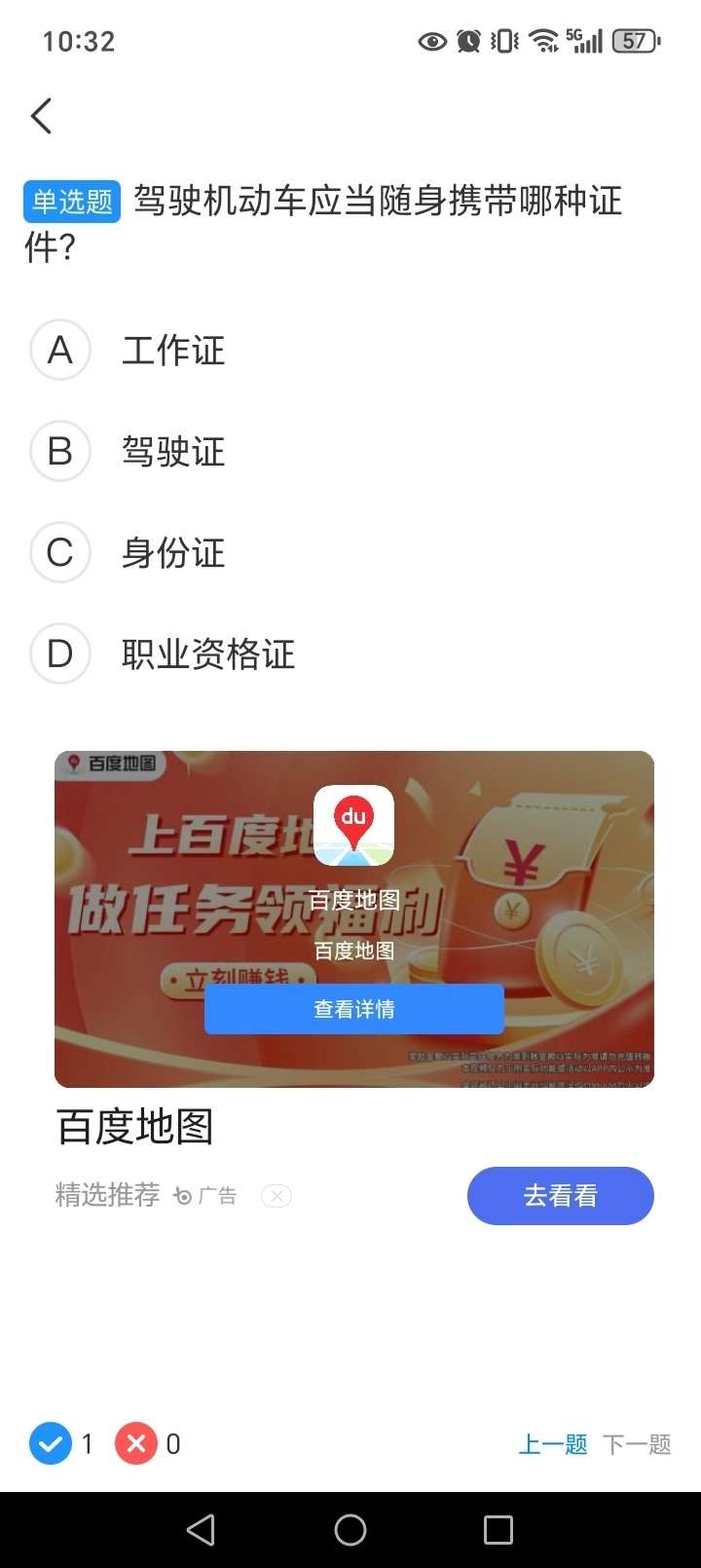Tap the 去看看 recommendation button

coord(560,1195)
